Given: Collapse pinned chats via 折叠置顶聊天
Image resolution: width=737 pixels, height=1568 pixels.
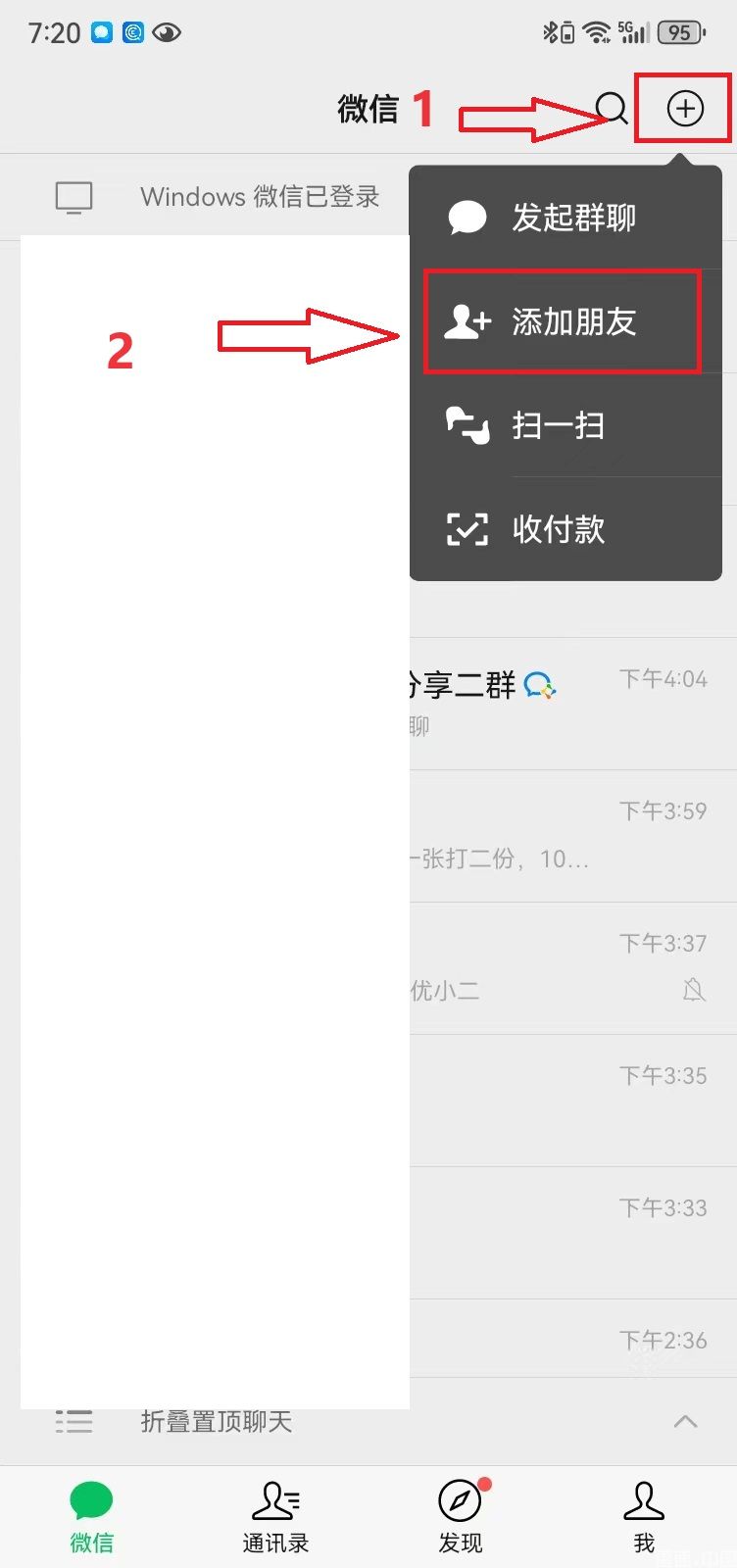Looking at the screenshot, I should pyautogui.click(x=368, y=1421).
